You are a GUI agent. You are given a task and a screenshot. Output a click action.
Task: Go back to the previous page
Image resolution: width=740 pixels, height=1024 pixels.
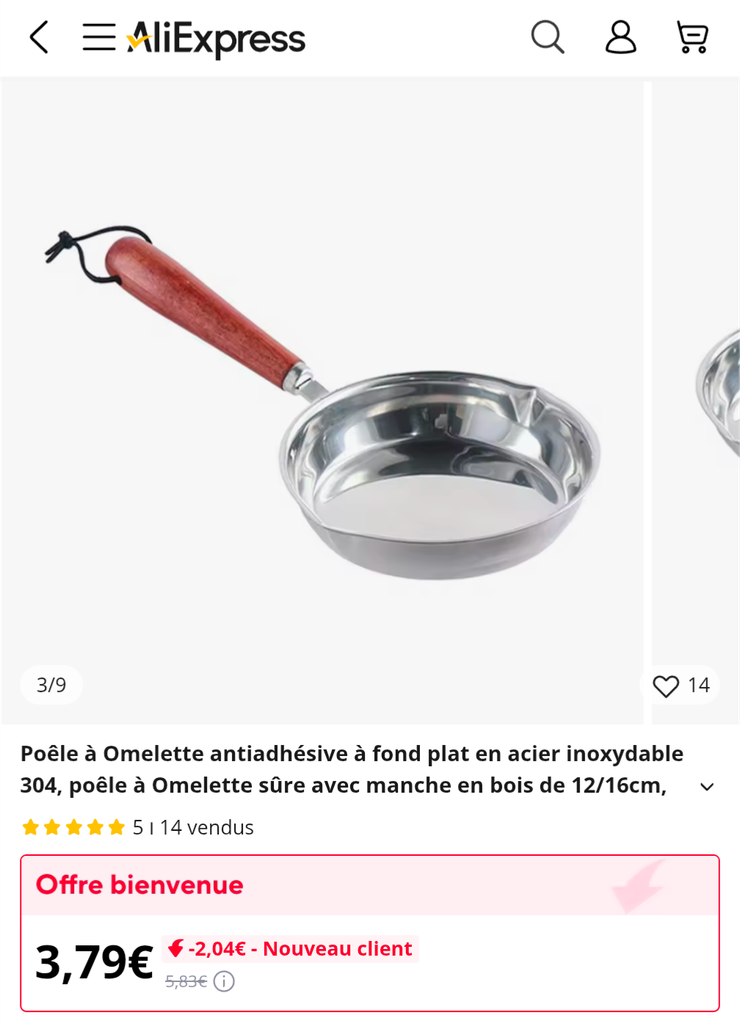coord(39,38)
